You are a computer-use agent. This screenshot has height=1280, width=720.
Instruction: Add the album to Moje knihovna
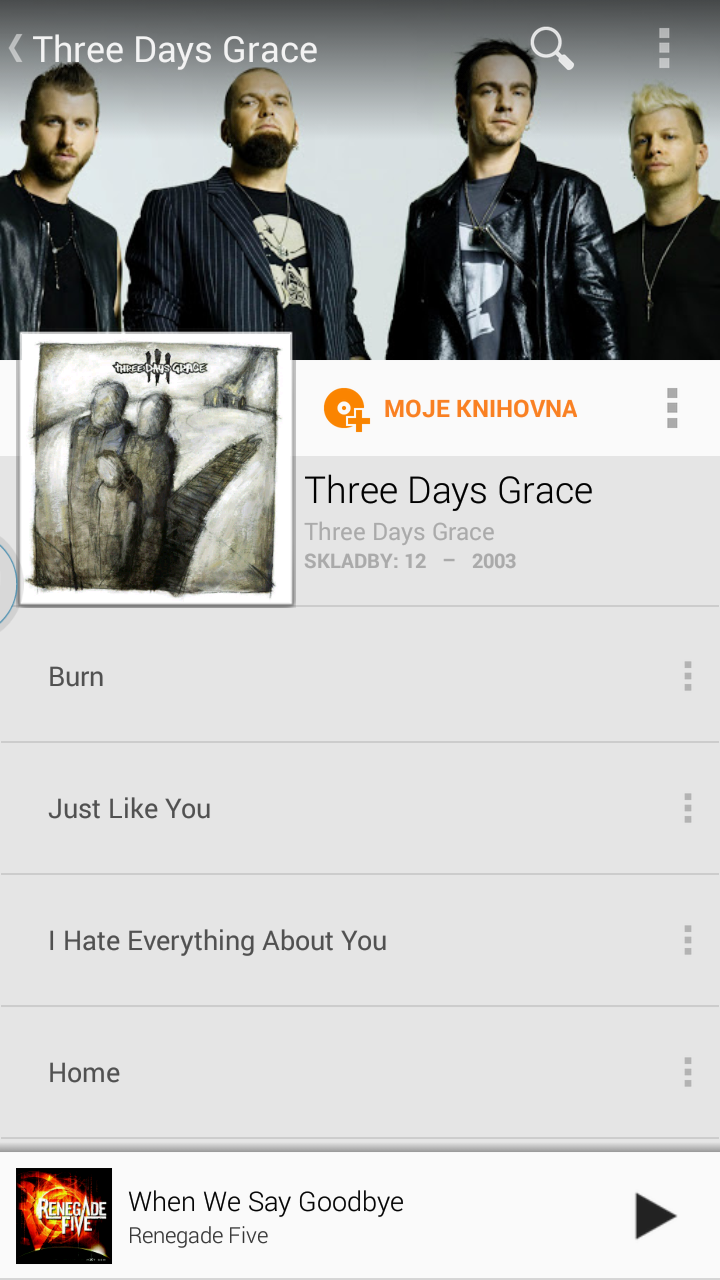click(x=451, y=409)
